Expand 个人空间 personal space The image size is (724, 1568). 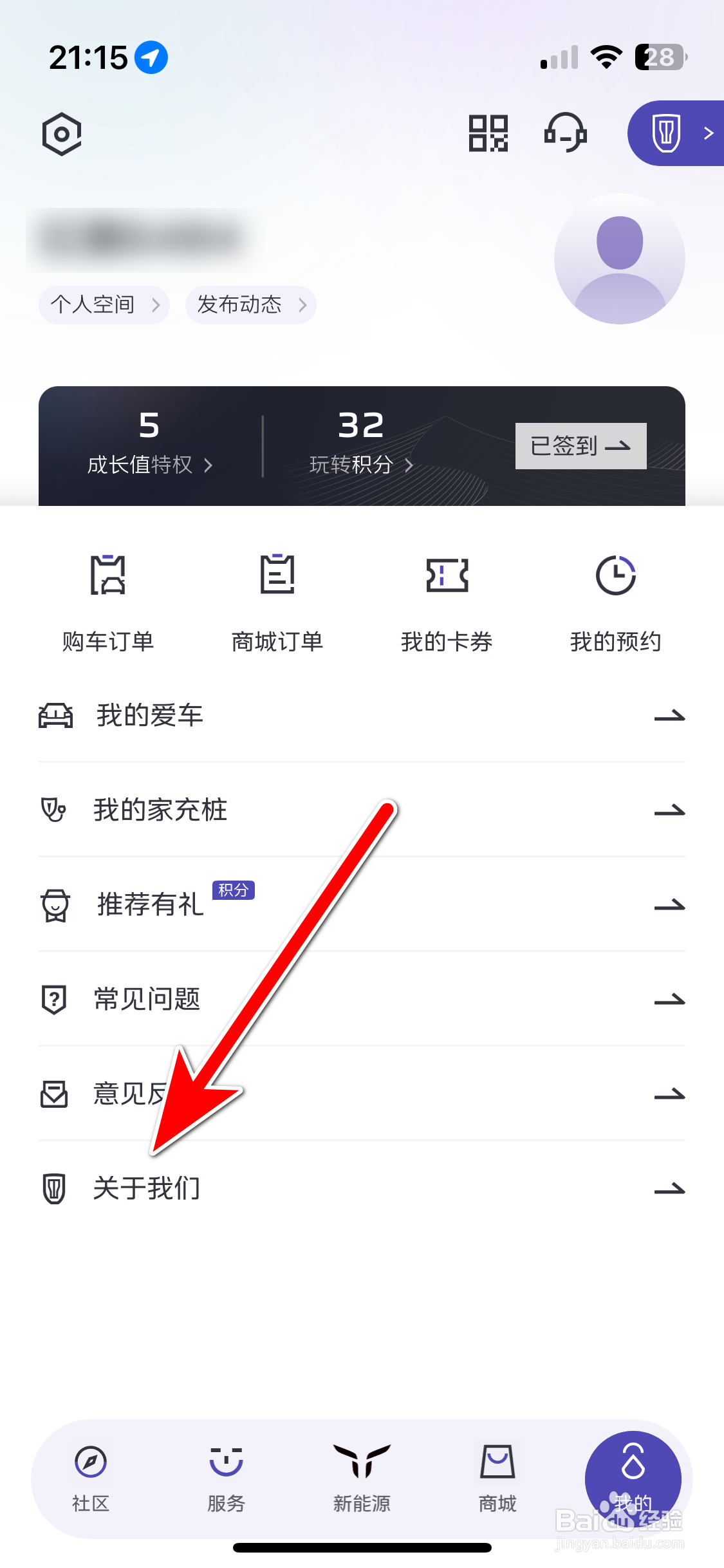[x=103, y=305]
